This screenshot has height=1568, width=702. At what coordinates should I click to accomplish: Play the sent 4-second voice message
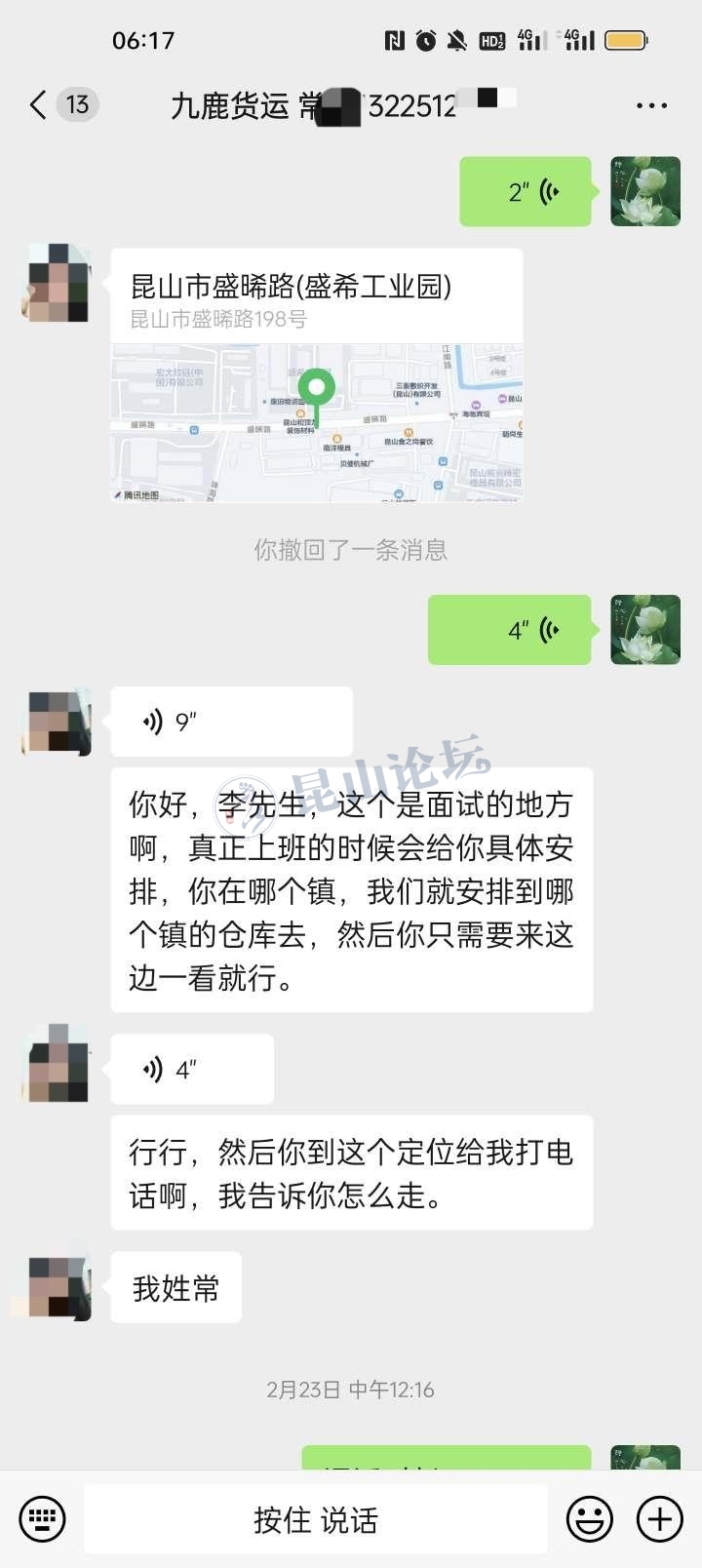point(510,631)
